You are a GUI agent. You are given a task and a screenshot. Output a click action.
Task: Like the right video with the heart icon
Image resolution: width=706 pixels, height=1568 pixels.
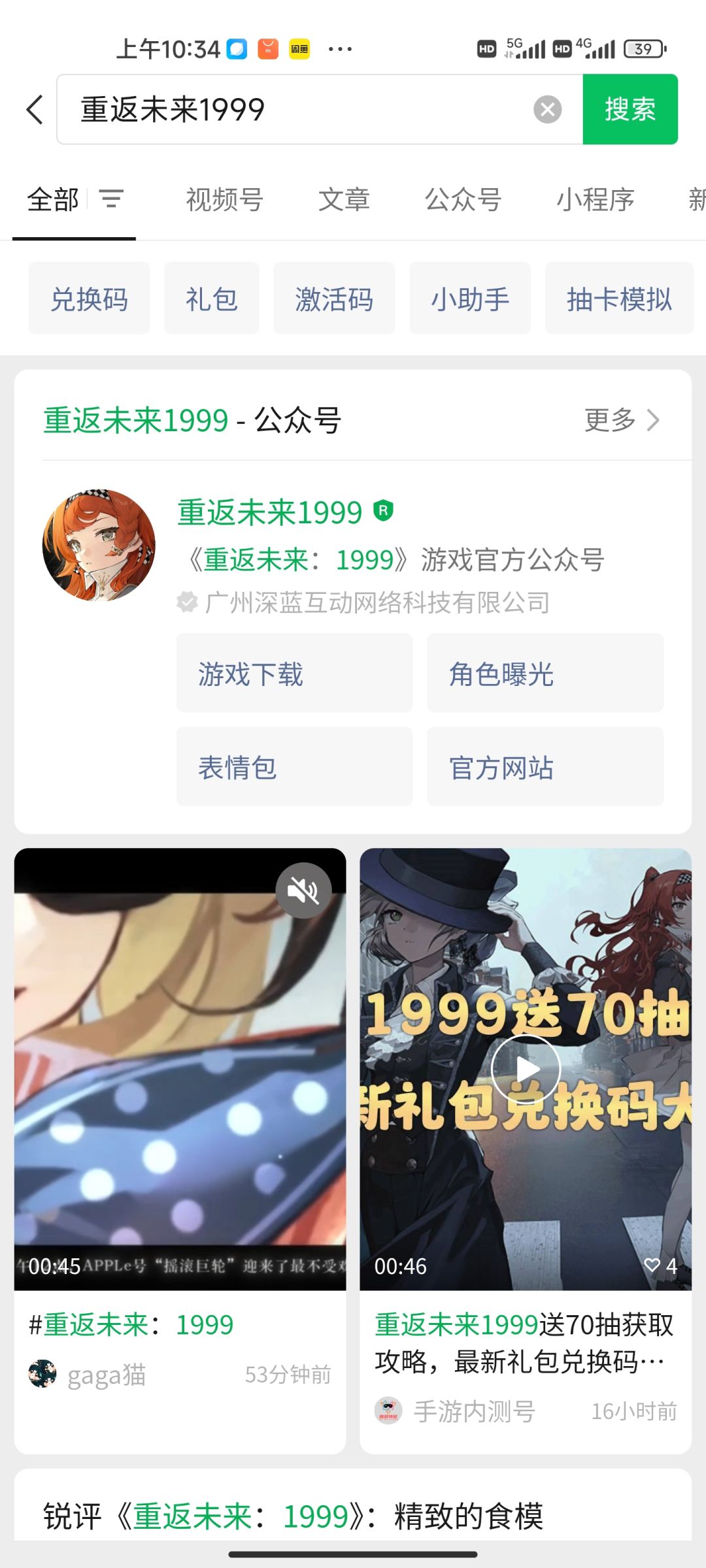click(652, 1266)
